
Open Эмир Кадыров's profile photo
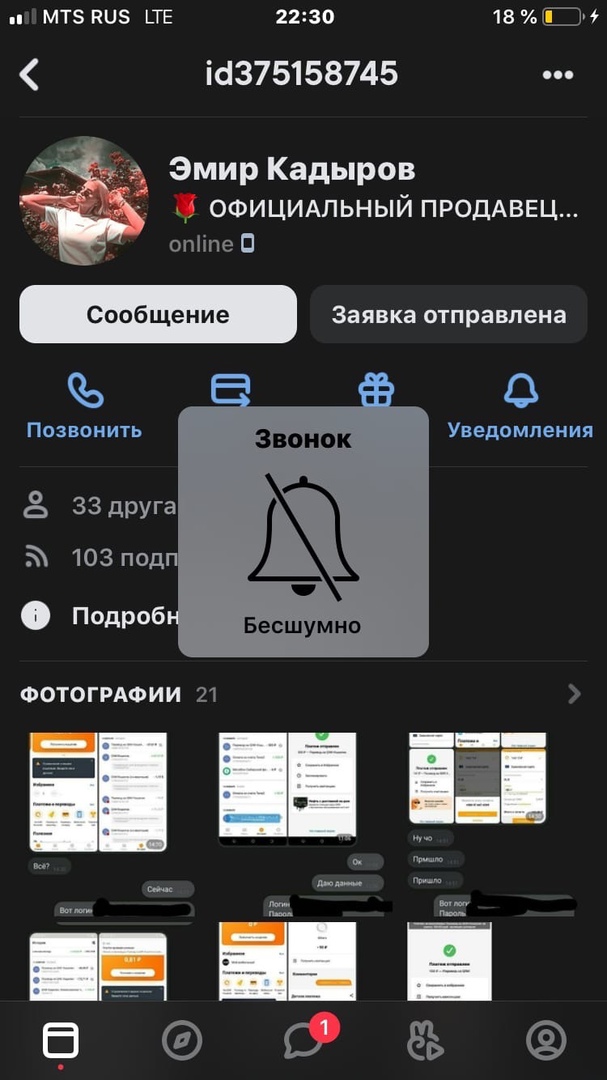pos(84,200)
